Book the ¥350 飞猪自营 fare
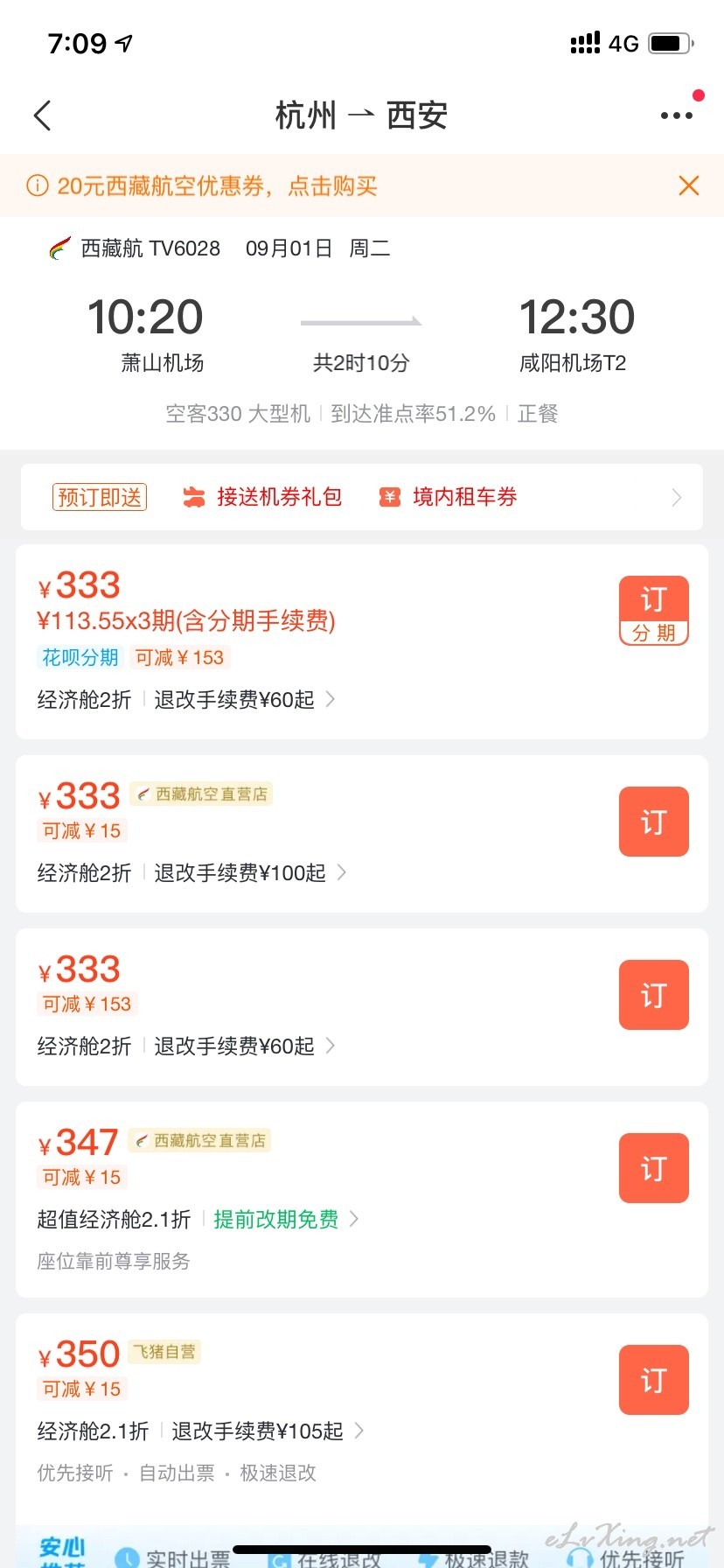724x1568 pixels. tap(654, 1380)
